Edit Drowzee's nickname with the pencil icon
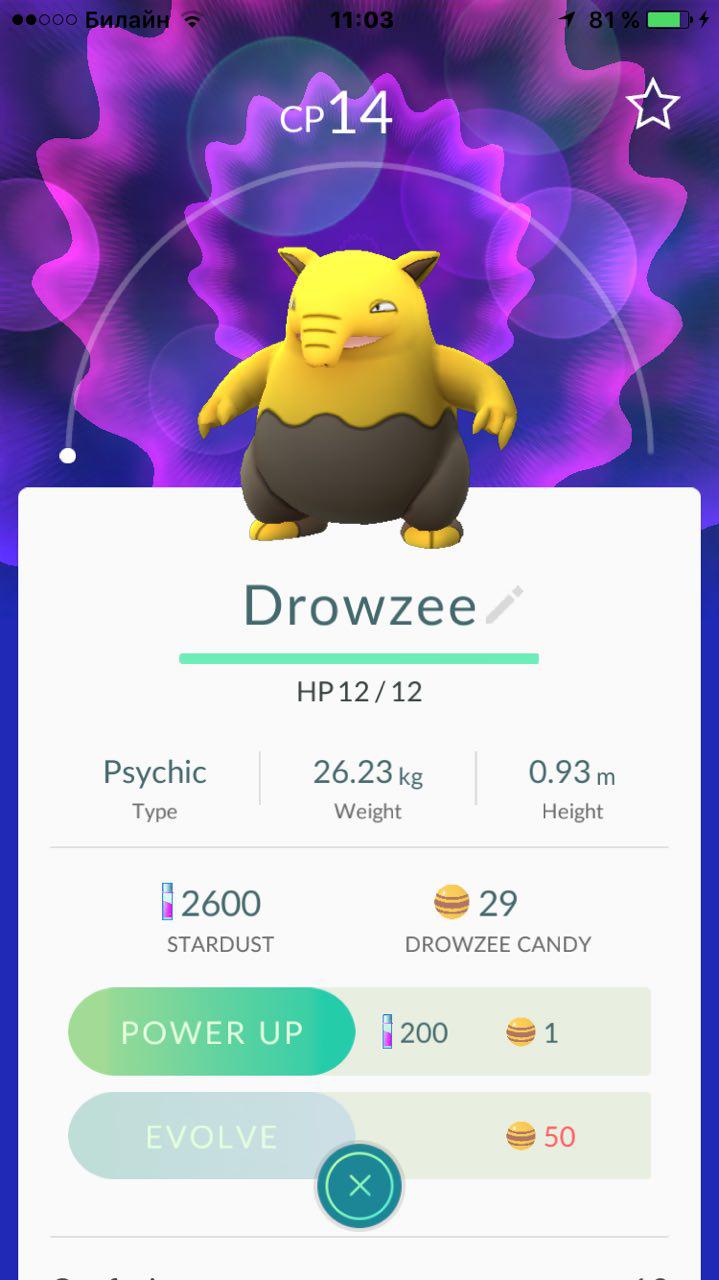Viewport: 719px width, 1280px height. coord(504,606)
